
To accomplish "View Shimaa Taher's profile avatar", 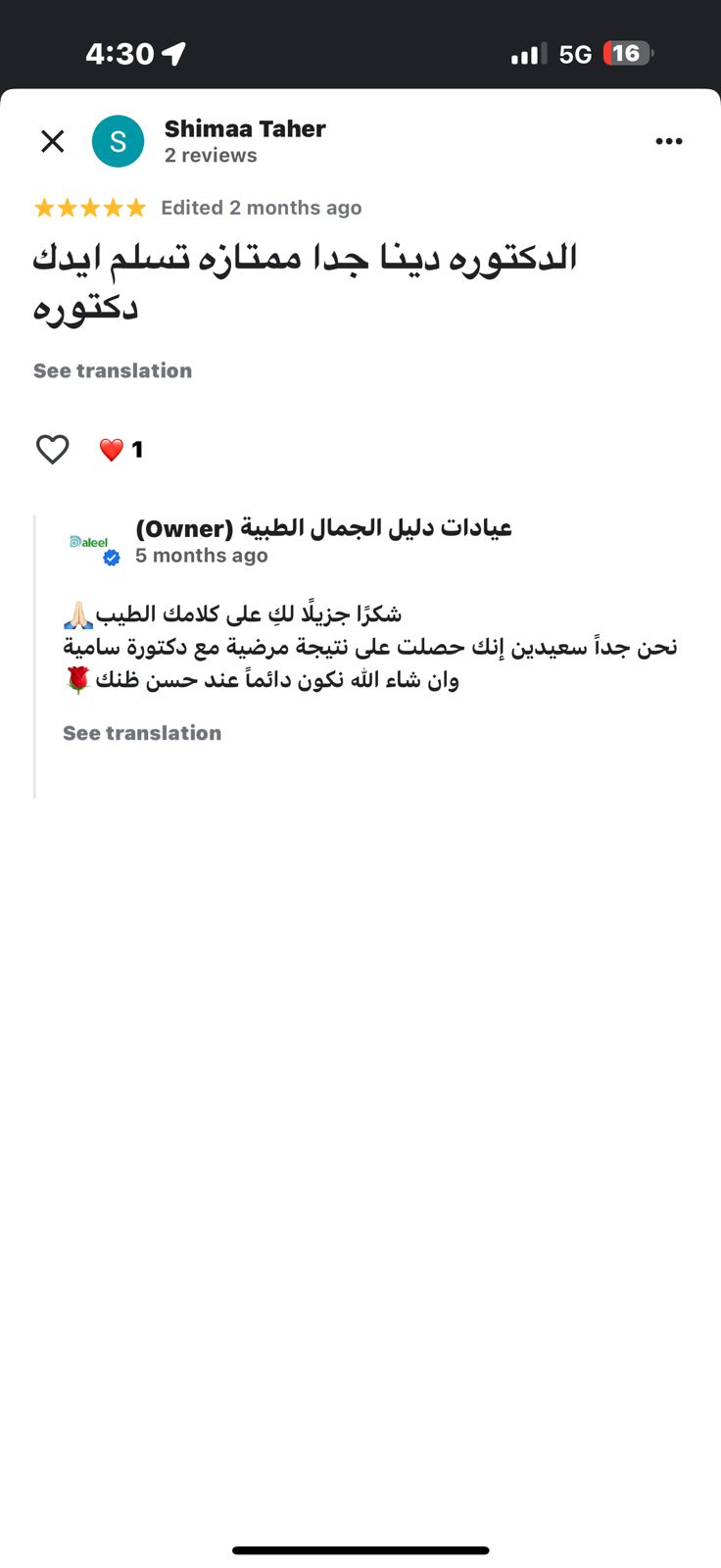I will coord(118,141).
